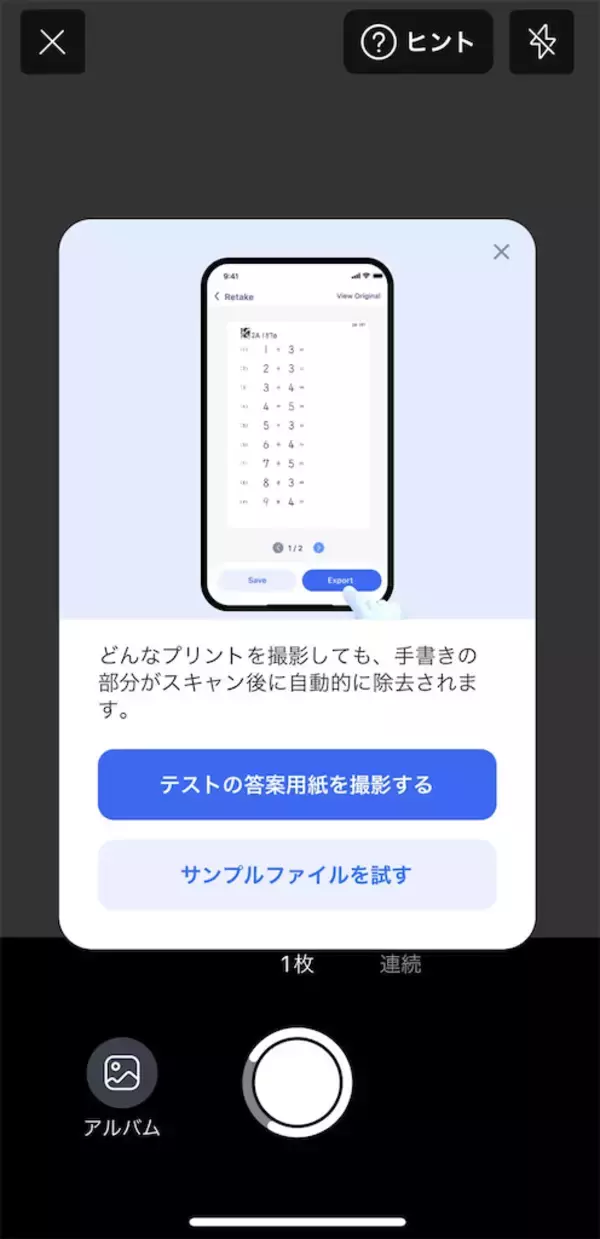Switch to 連続 continuous mode
Image resolution: width=600 pixels, height=1239 pixels.
400,965
